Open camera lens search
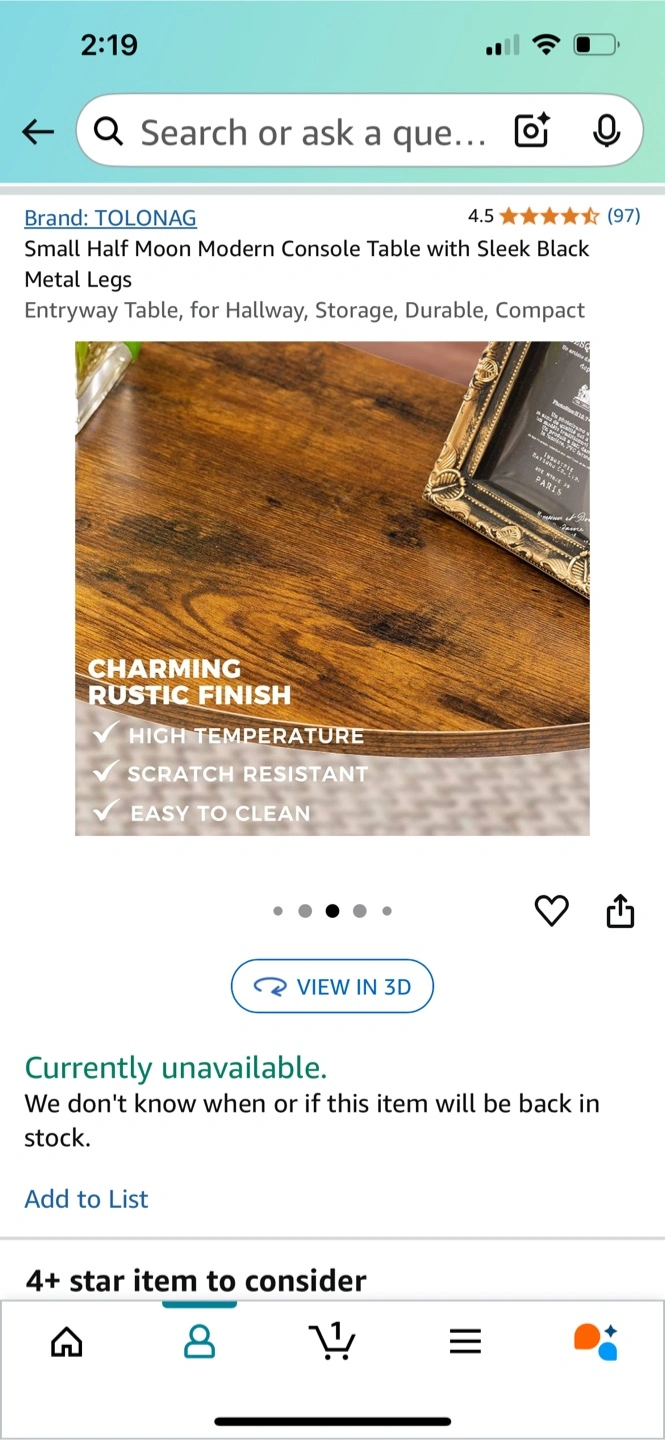The width and height of the screenshot is (665, 1440). 532,131
